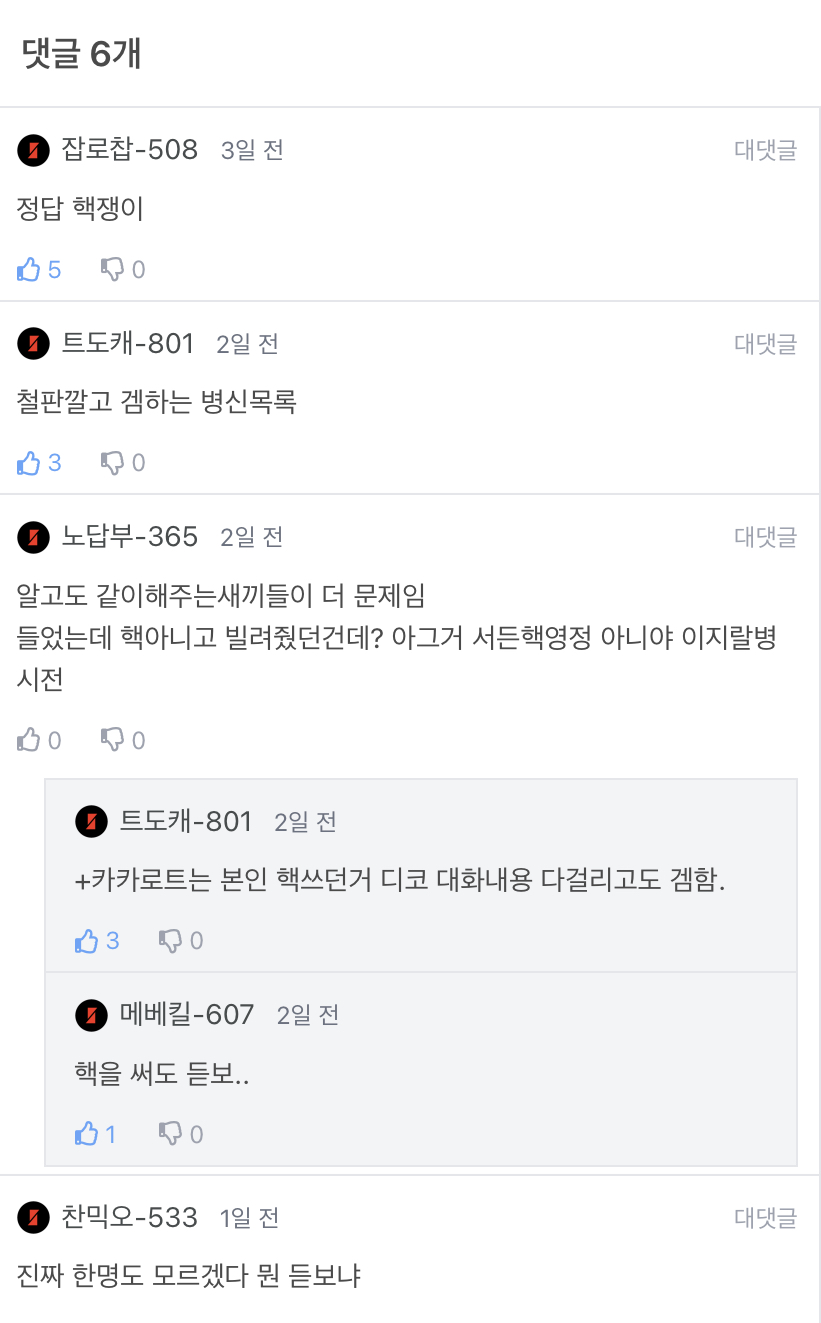Open 대댓글 for 찬믹오-533's comment
This screenshot has width=821, height=1323.
pyautogui.click(x=765, y=1218)
